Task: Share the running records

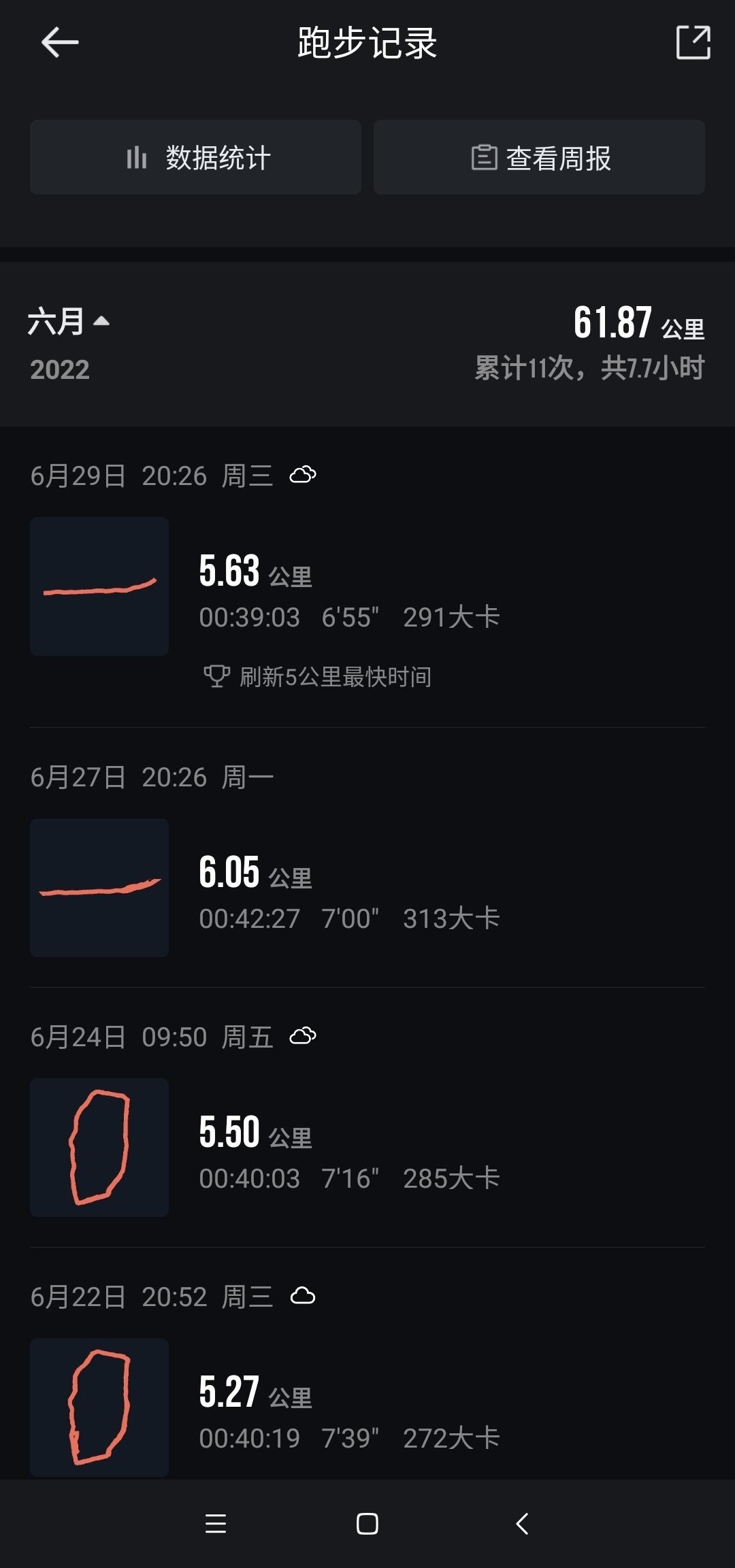Action: click(x=693, y=43)
